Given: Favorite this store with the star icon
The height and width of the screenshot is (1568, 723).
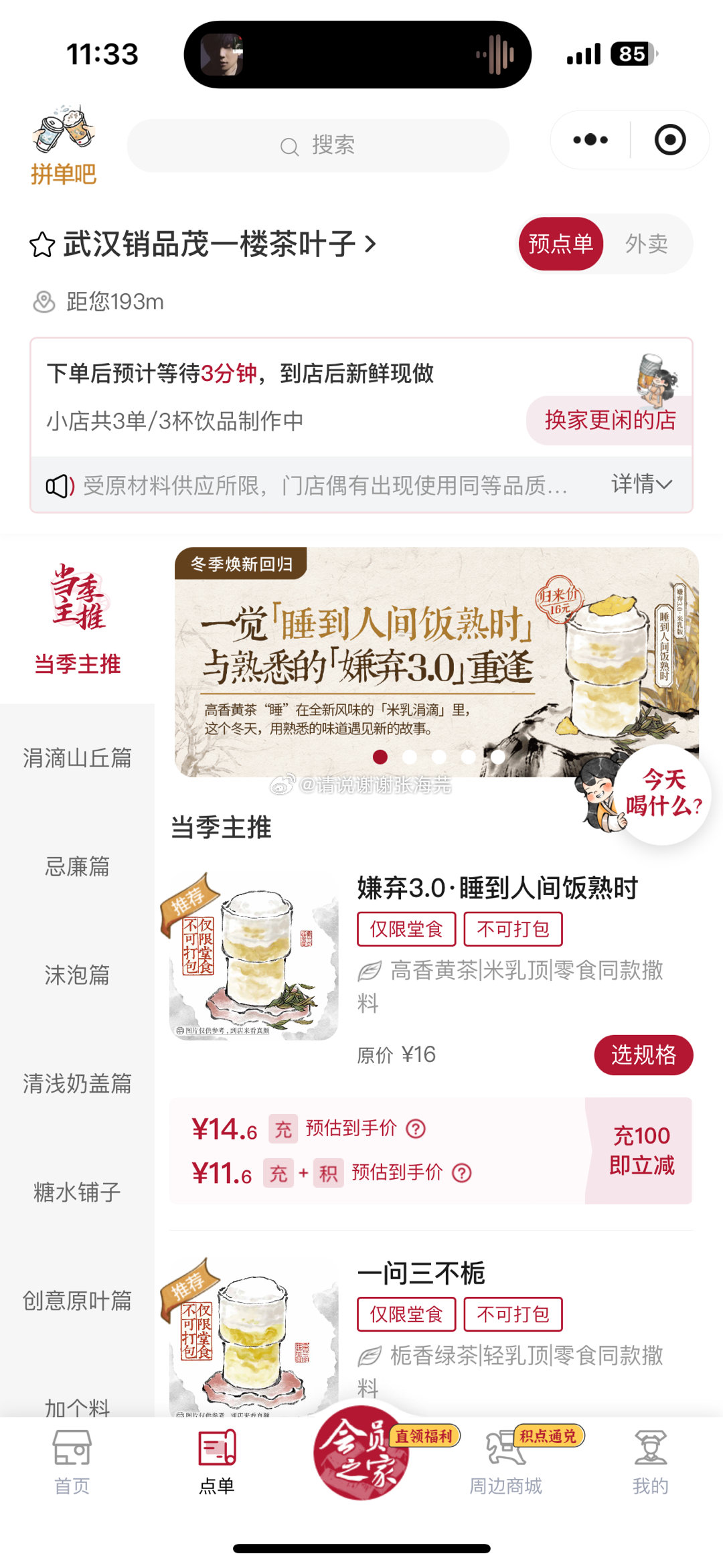Looking at the screenshot, I should pos(42,244).
